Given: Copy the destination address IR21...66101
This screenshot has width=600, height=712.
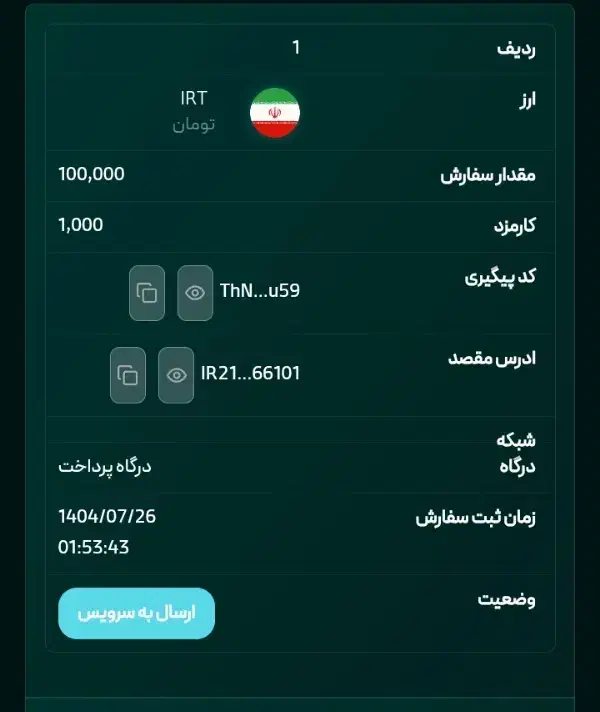Looking at the screenshot, I should [128, 375].
